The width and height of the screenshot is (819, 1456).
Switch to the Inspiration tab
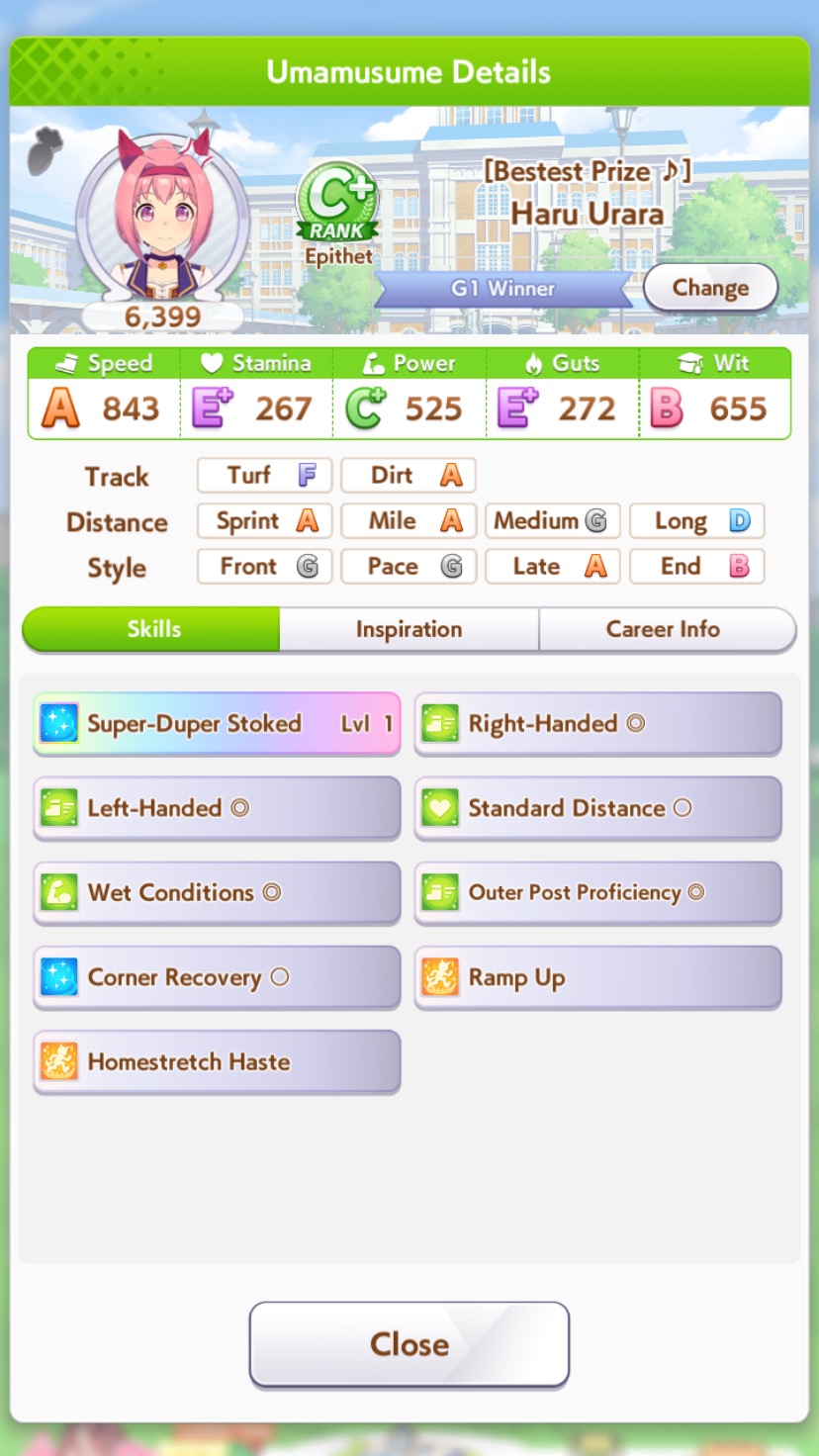[409, 629]
